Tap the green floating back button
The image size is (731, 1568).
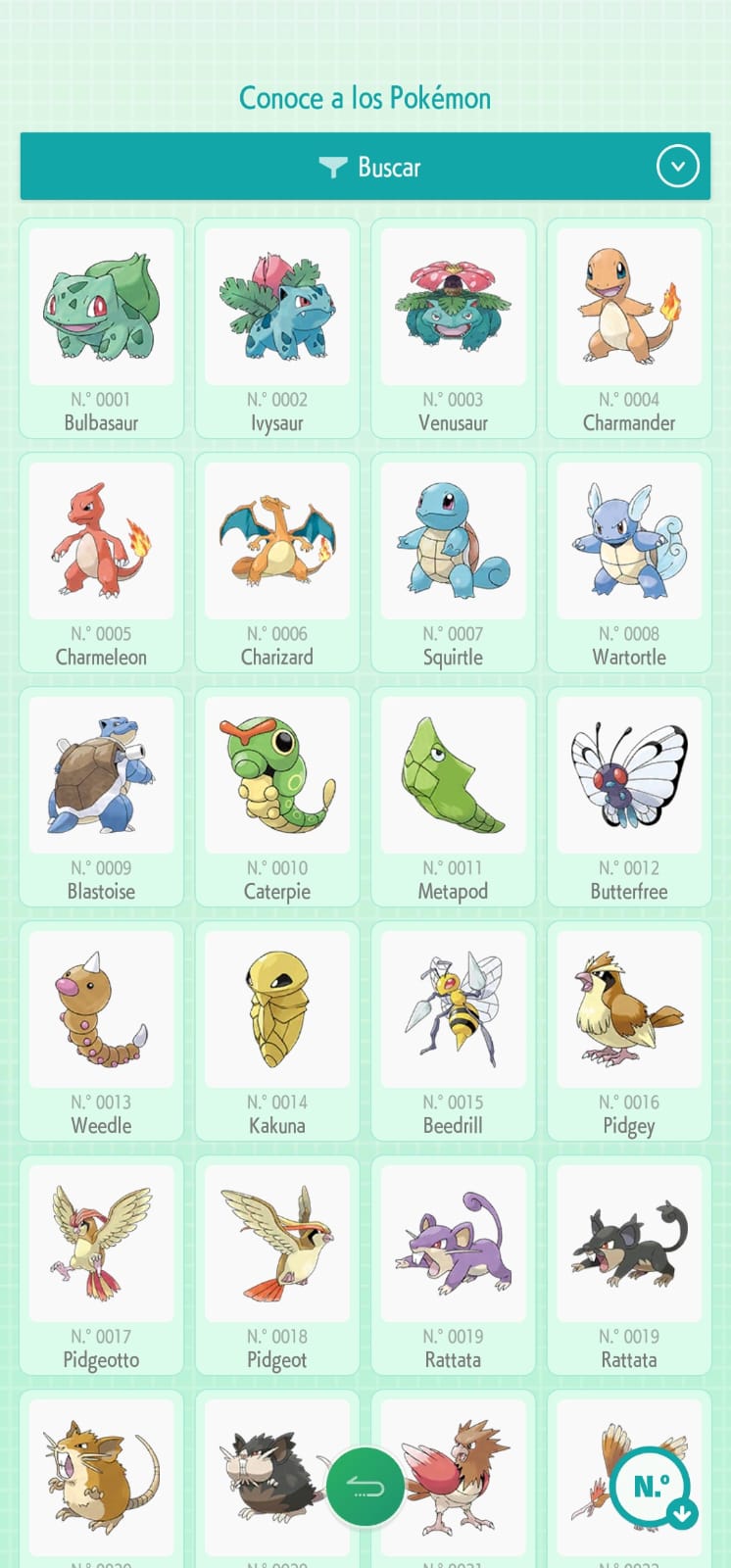365,1488
